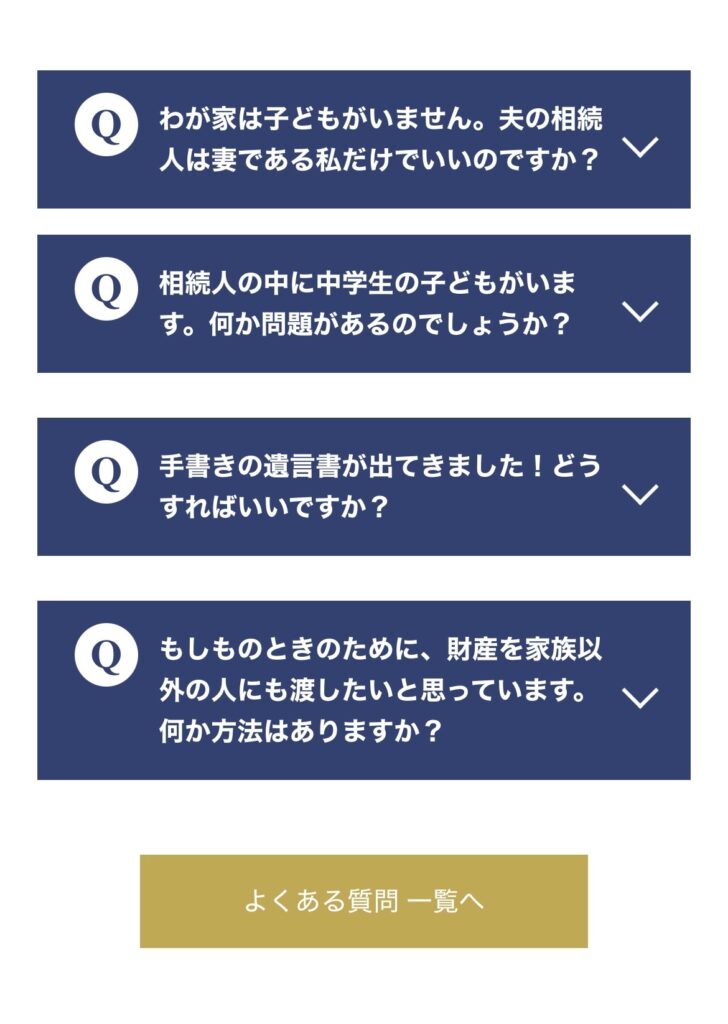Open the よくある質問 一覧へ button
Screen dimensions: 728x1024
tap(363, 901)
